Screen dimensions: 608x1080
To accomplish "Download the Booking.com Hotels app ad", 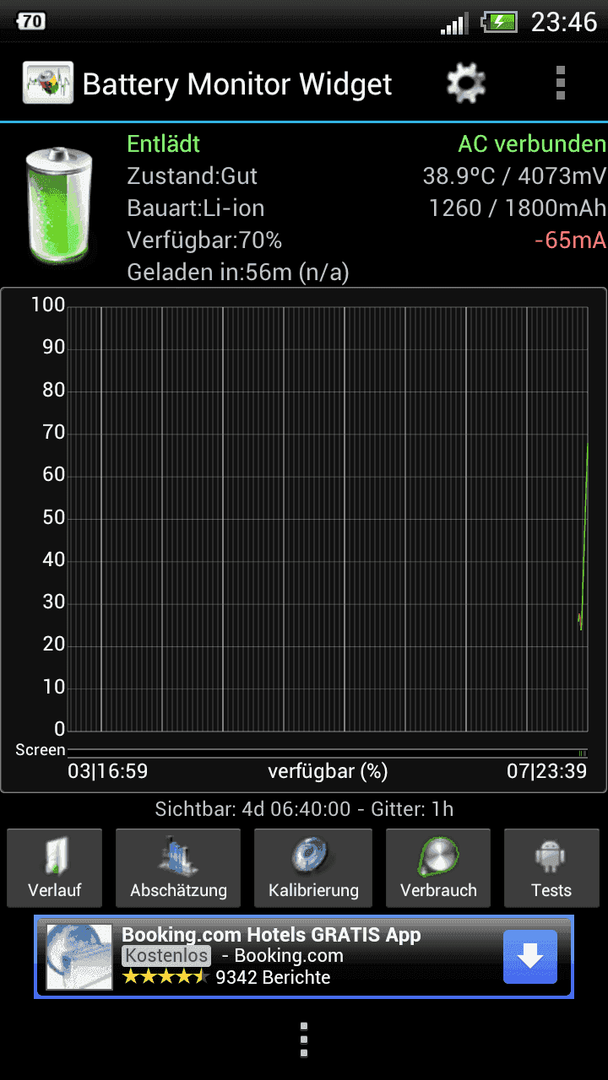I will click(x=530, y=957).
